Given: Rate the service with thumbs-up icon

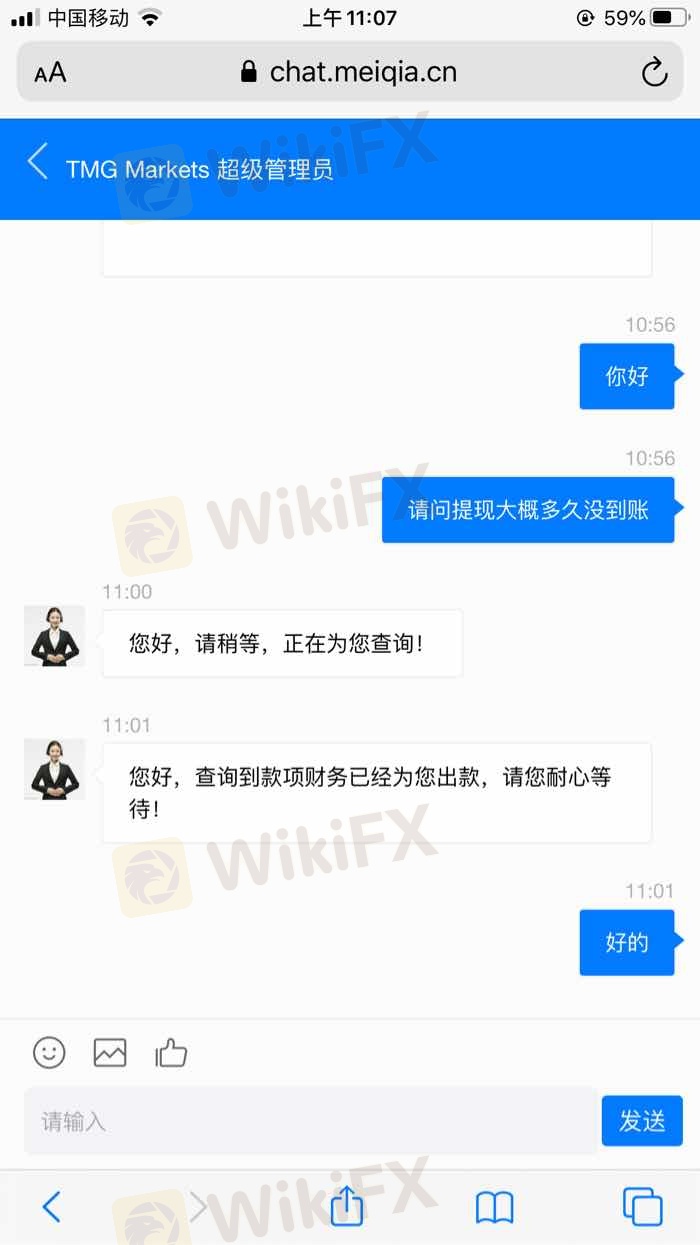Looking at the screenshot, I should click(171, 1052).
